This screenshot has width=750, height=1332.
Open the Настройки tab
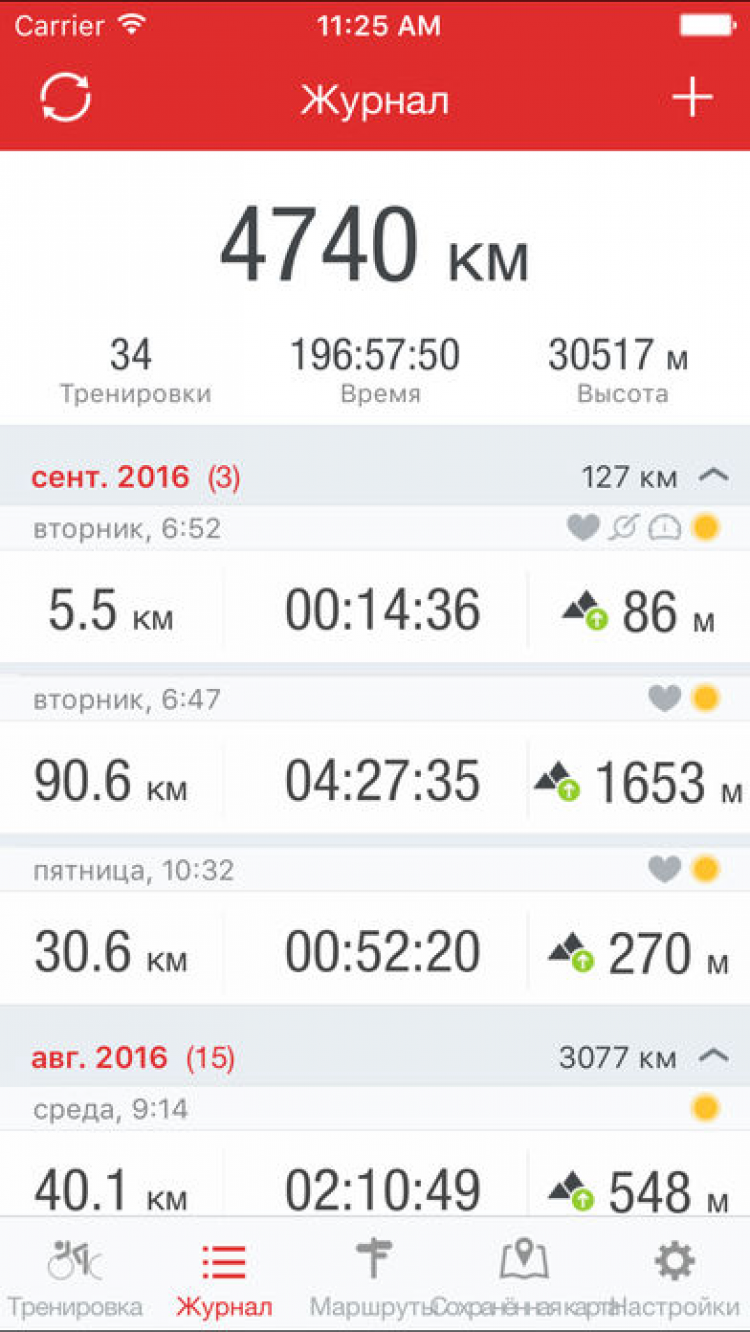tap(674, 1276)
